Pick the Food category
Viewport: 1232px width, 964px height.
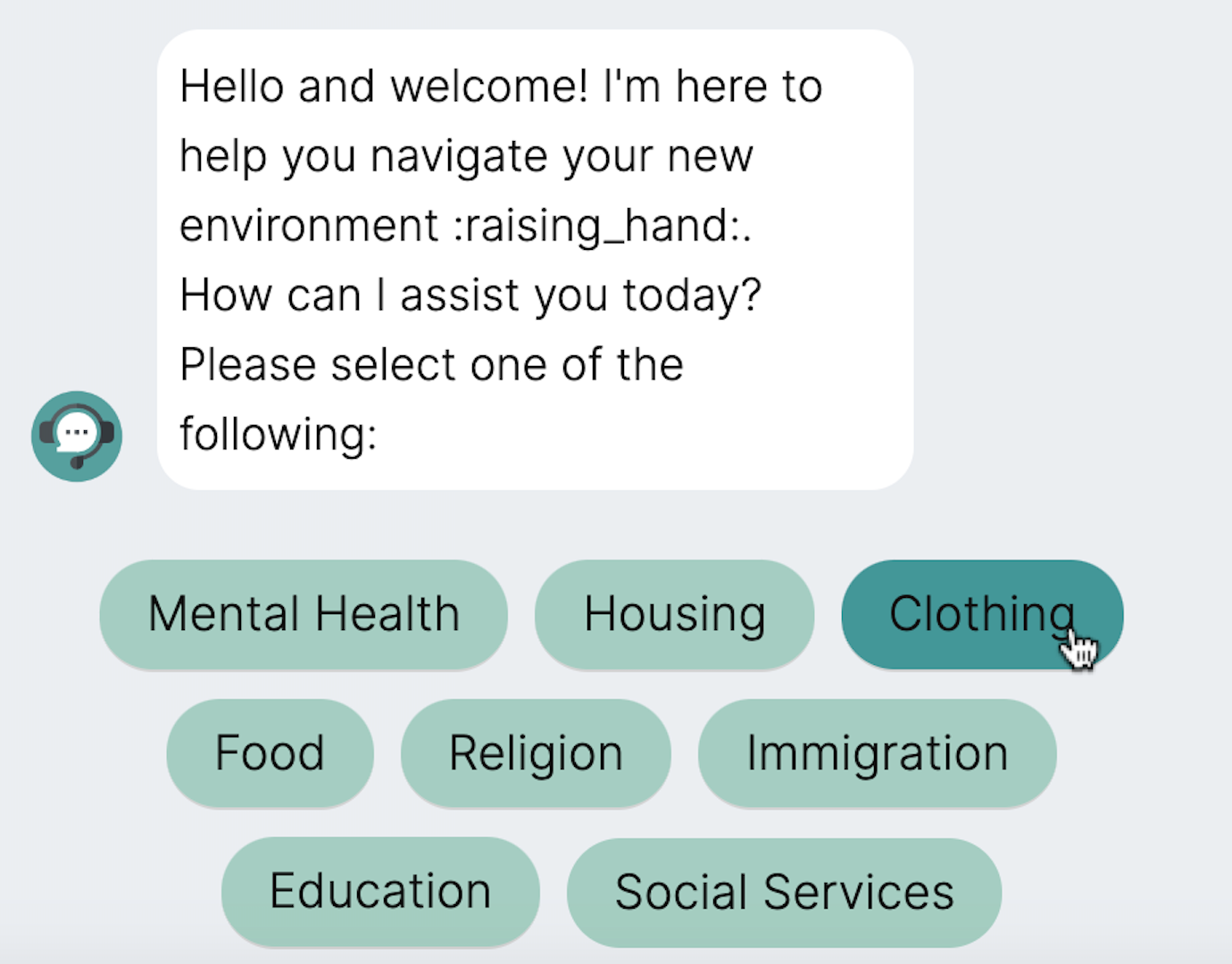pyautogui.click(x=270, y=752)
